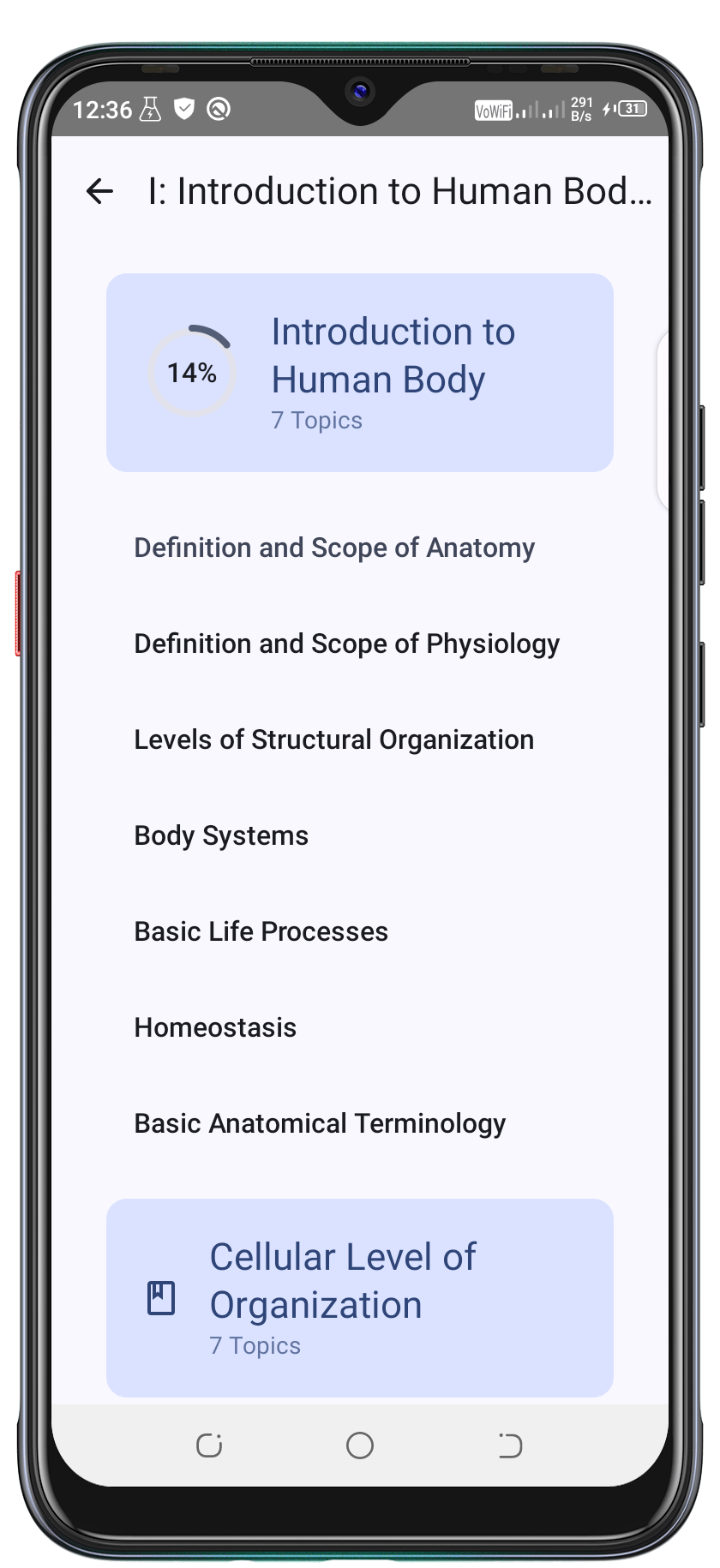Tap the system home button
Image resolution: width=720 pixels, height=1568 pixels.
coord(359,1445)
